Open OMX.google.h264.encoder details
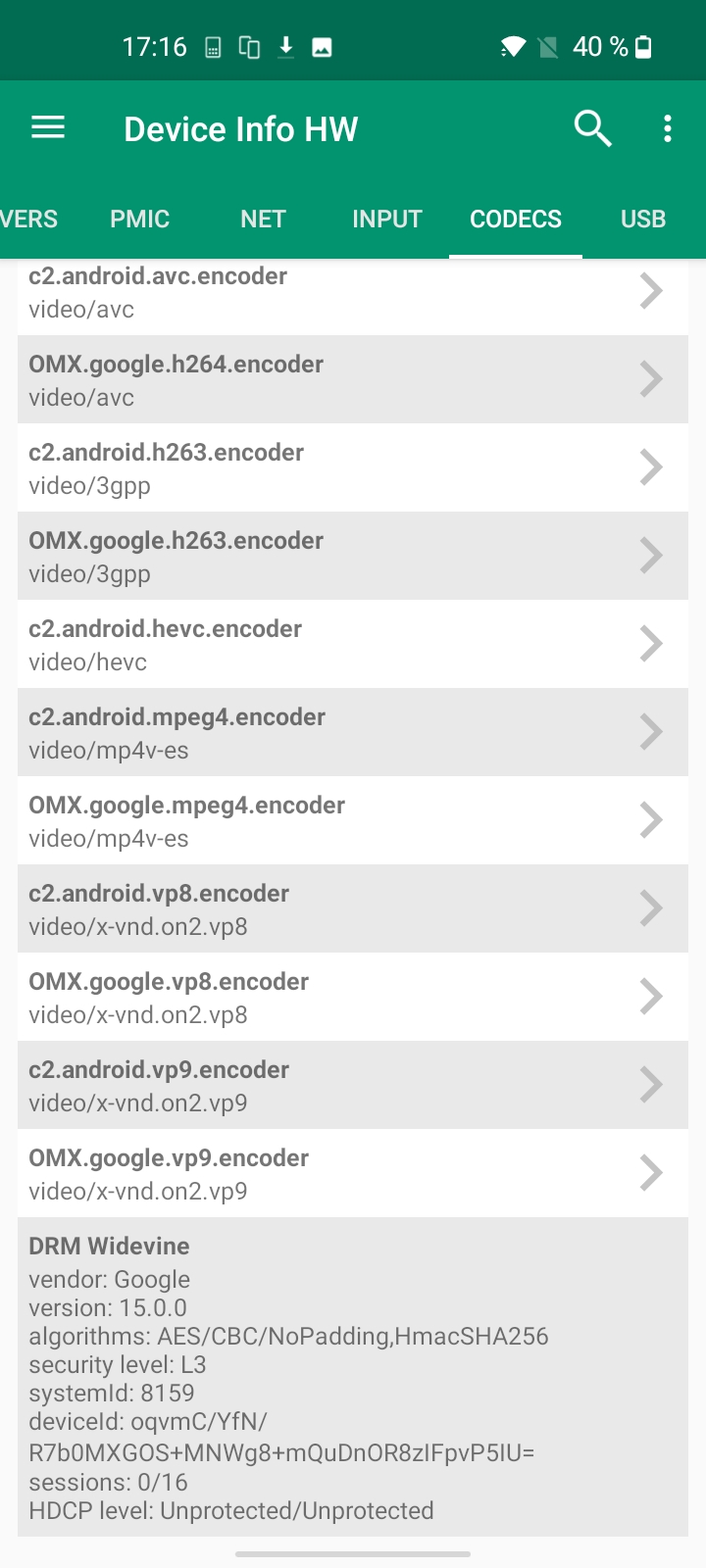 click(x=353, y=379)
